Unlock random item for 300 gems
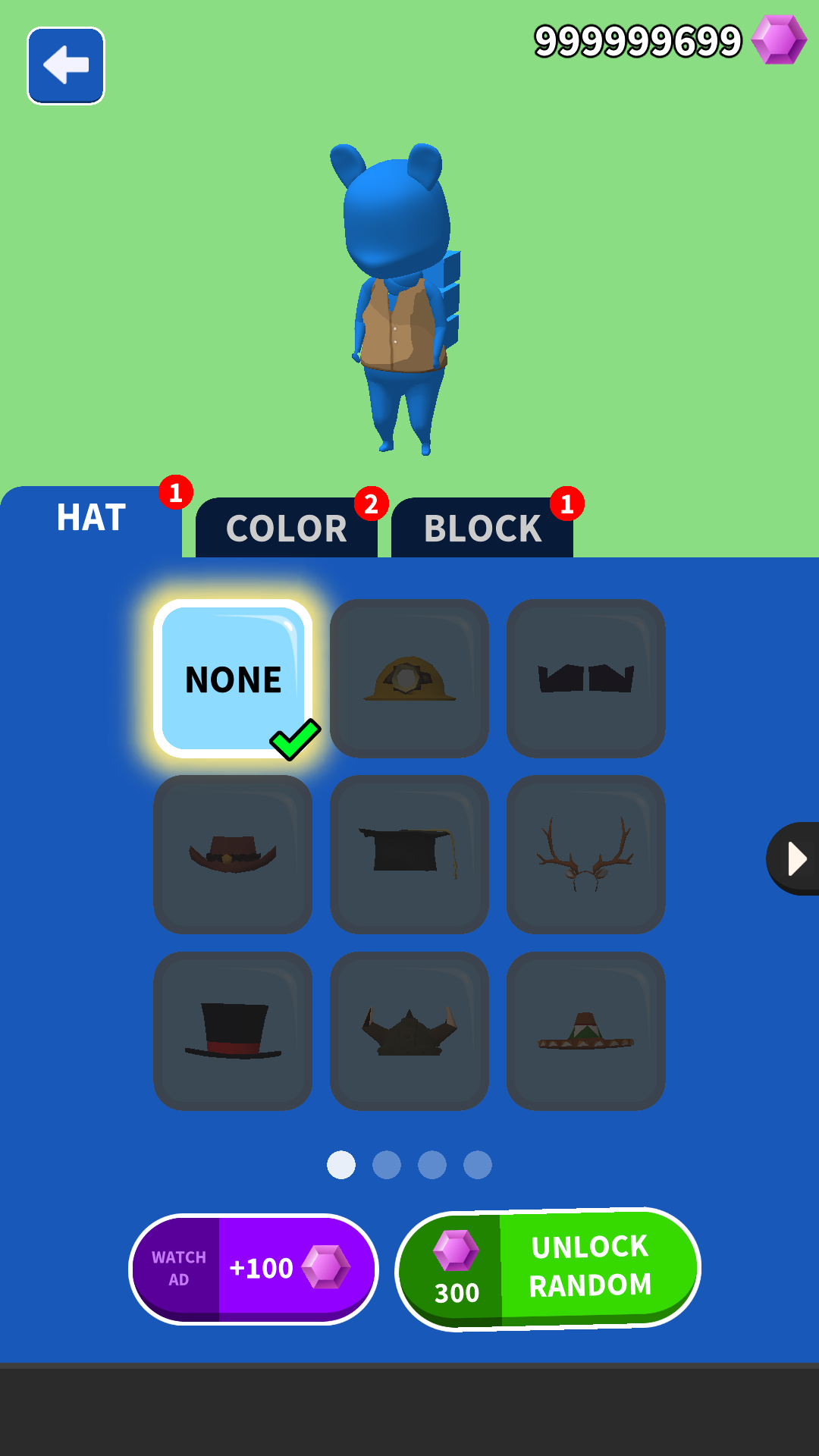This screenshot has height=1456, width=819. 548,1269
